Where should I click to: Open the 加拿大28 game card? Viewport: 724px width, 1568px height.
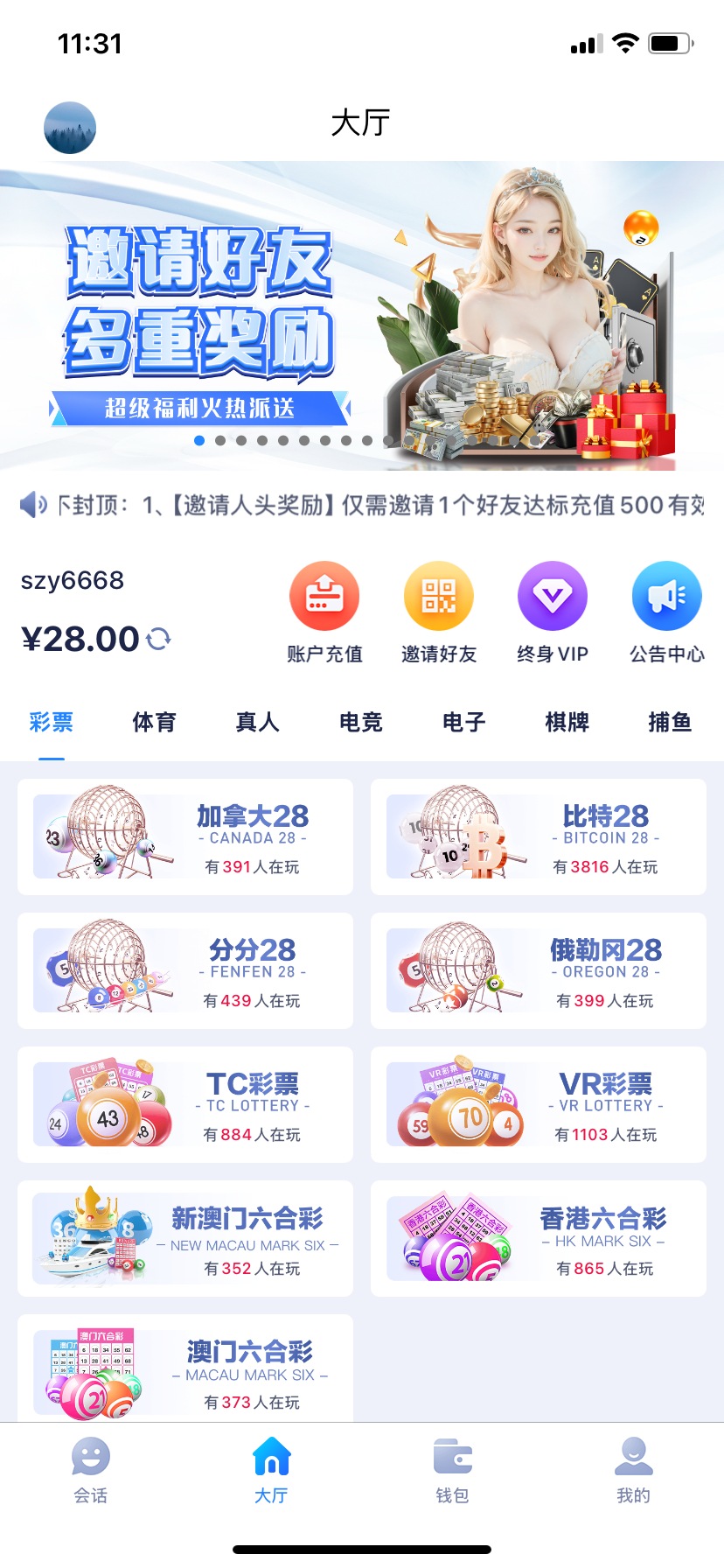coord(185,836)
